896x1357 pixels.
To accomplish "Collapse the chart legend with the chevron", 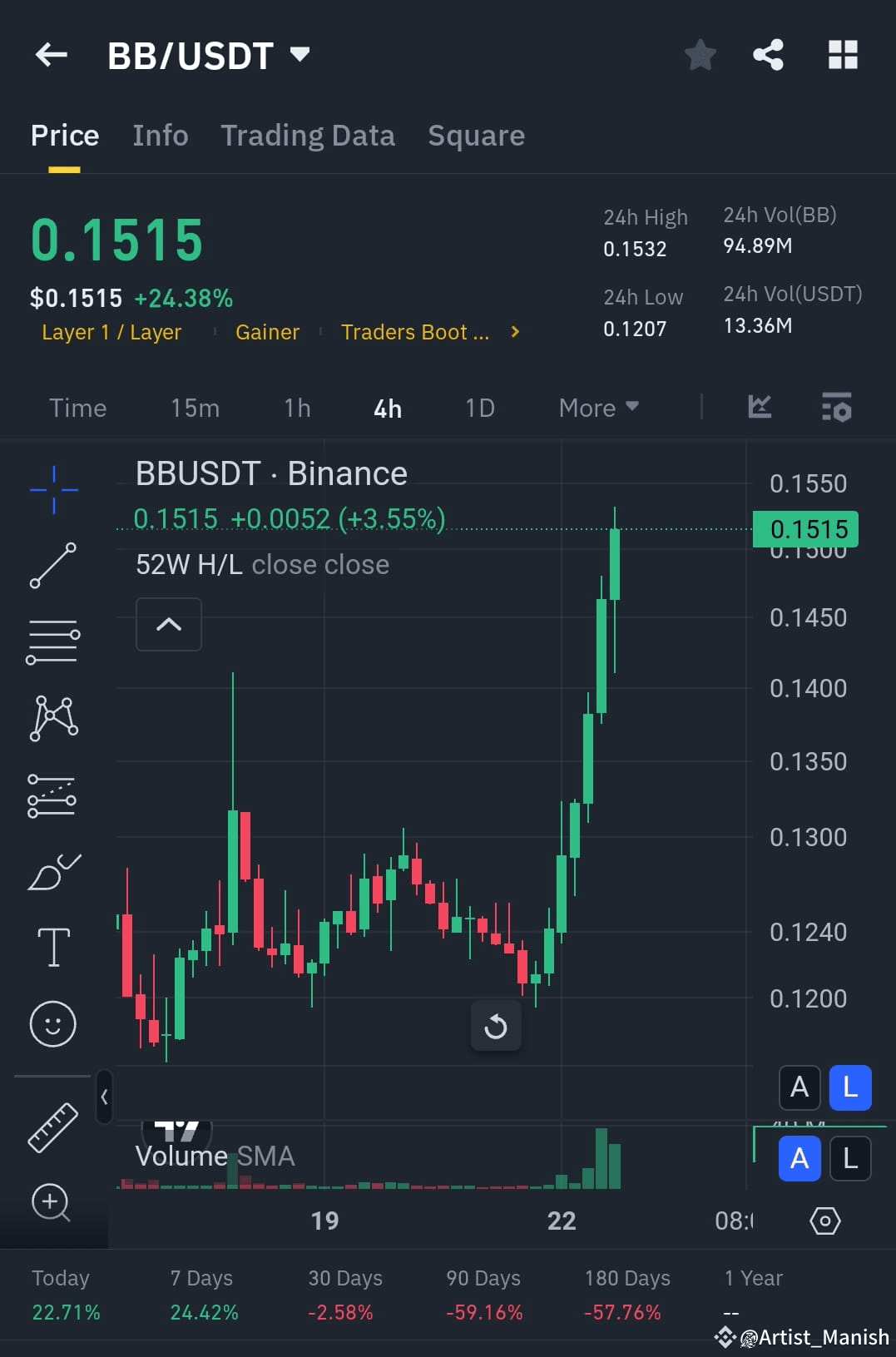I will pos(168,625).
